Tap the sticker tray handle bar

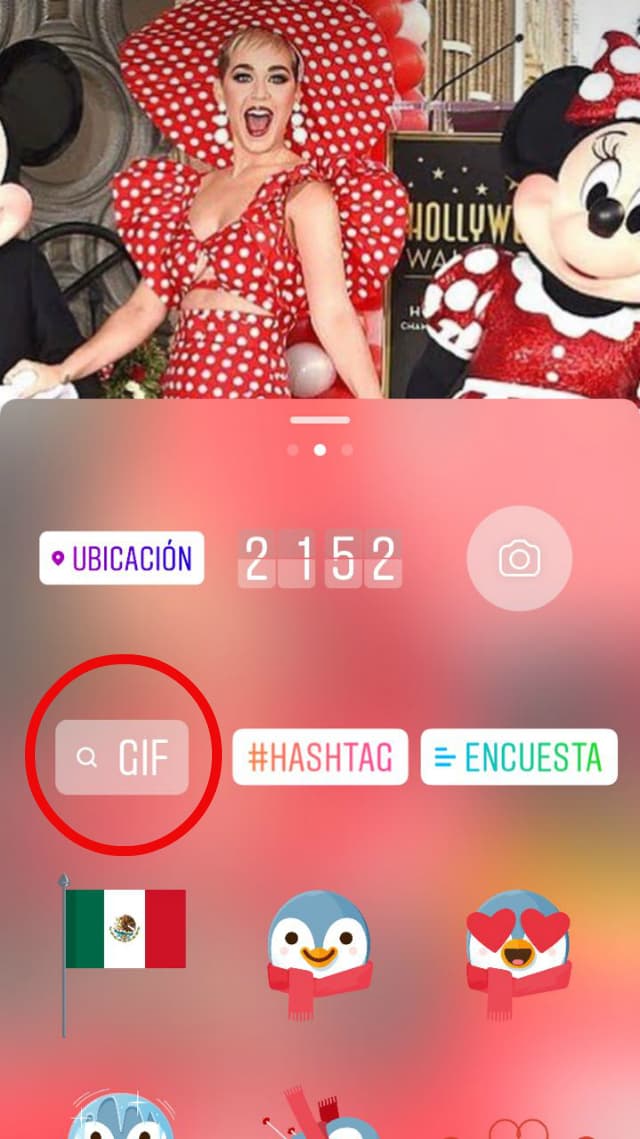tap(320, 420)
